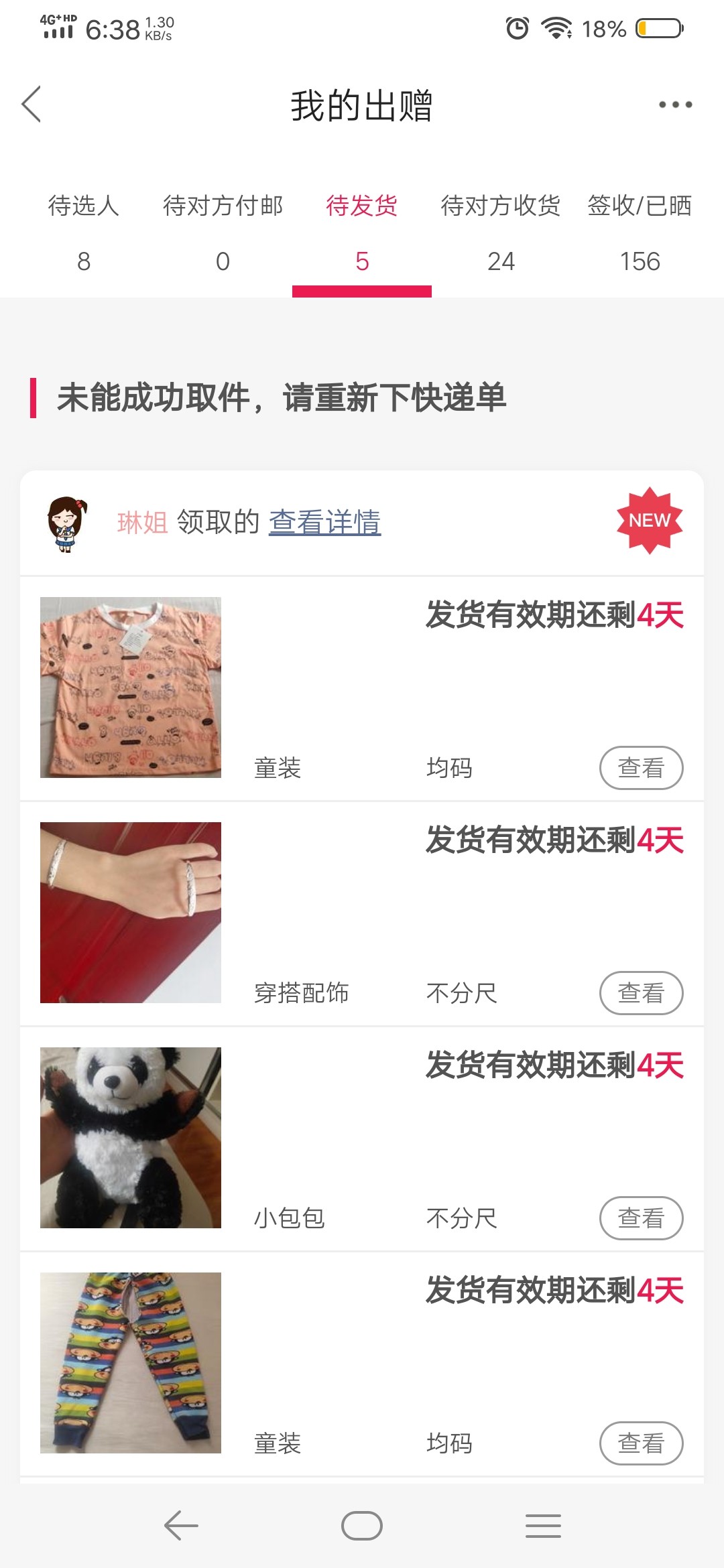This screenshot has height=1568, width=724.
Task: Open the three-dot overflow menu
Action: click(x=675, y=105)
